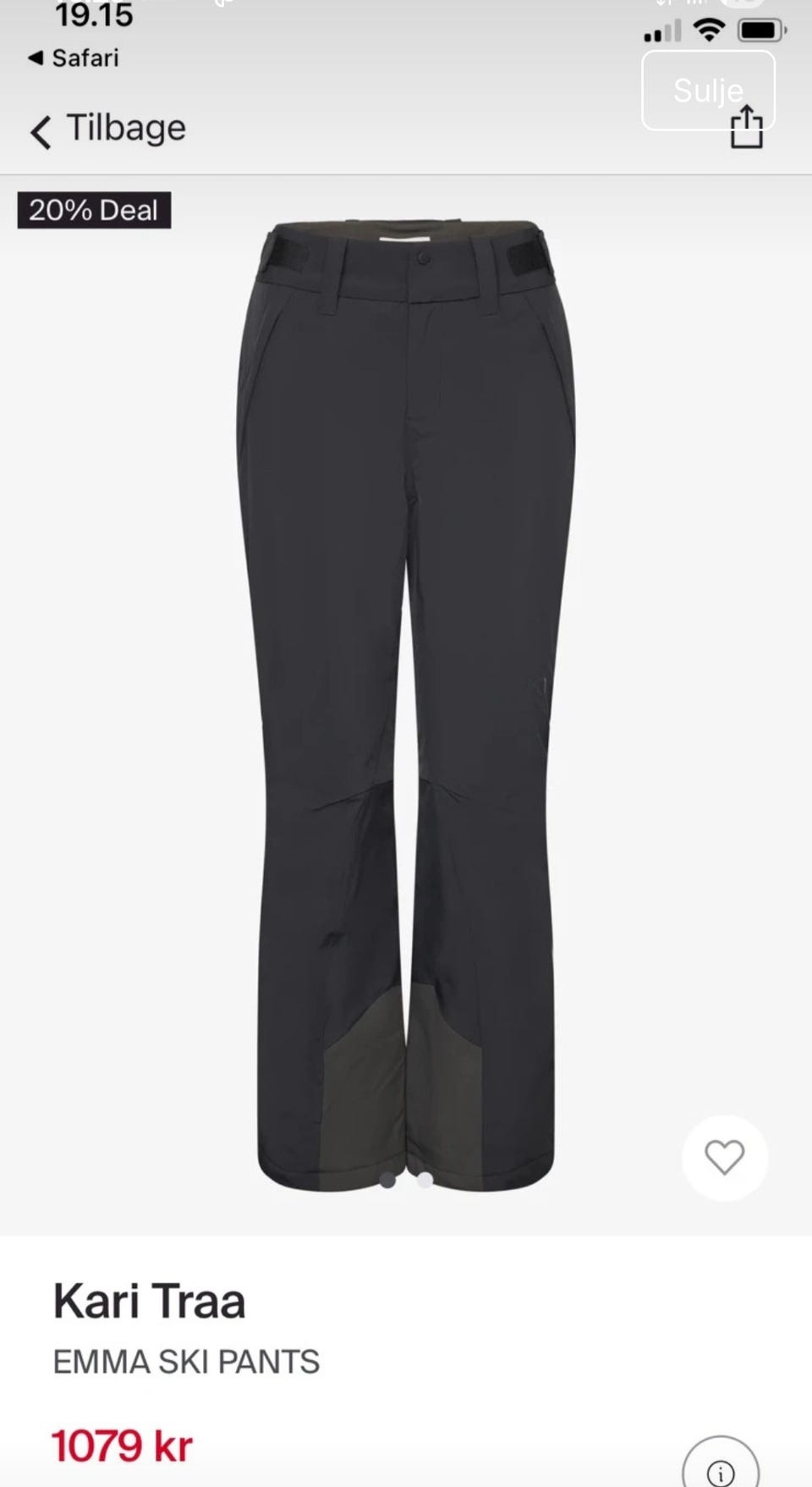Go back with the Tilbage button
812x1487 pixels.
coord(107,129)
